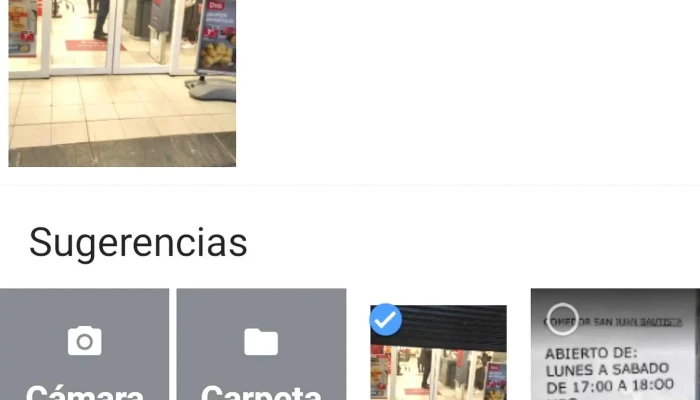
Task: Deselect the checked store entrance photo
Action: pos(386,320)
